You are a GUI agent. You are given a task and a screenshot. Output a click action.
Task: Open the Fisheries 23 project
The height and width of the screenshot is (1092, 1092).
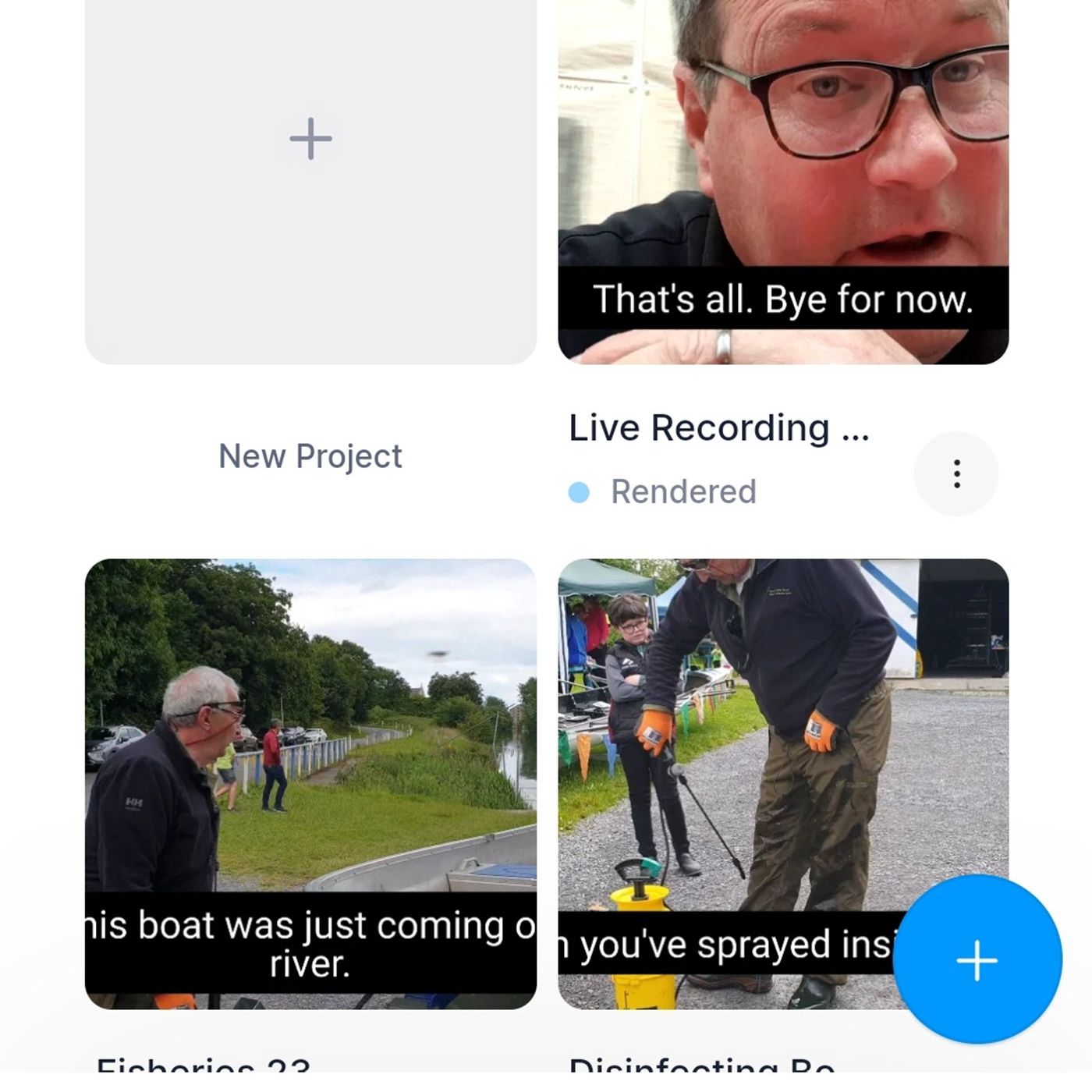310,783
